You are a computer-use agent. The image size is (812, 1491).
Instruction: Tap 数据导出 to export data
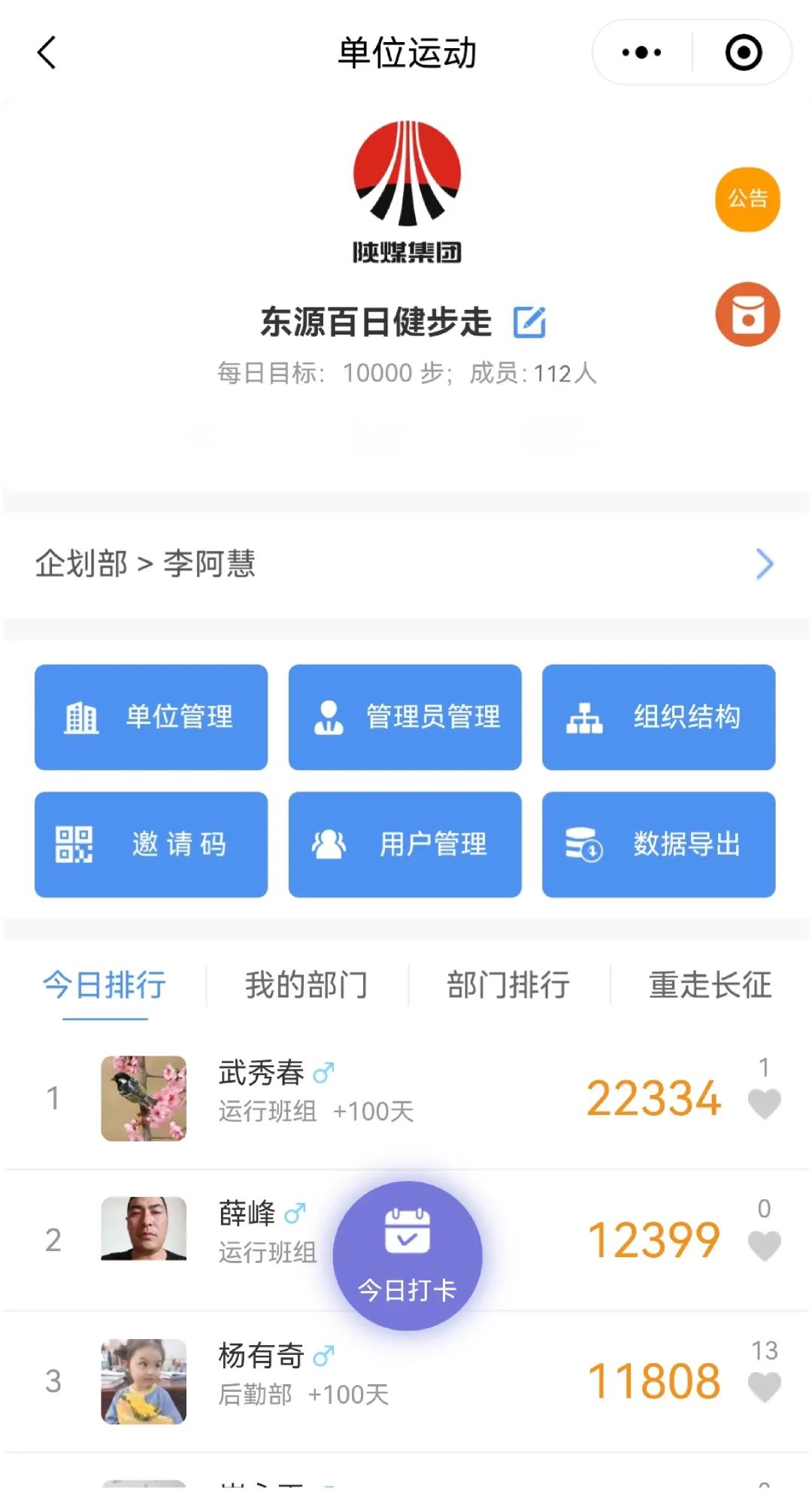click(x=658, y=844)
